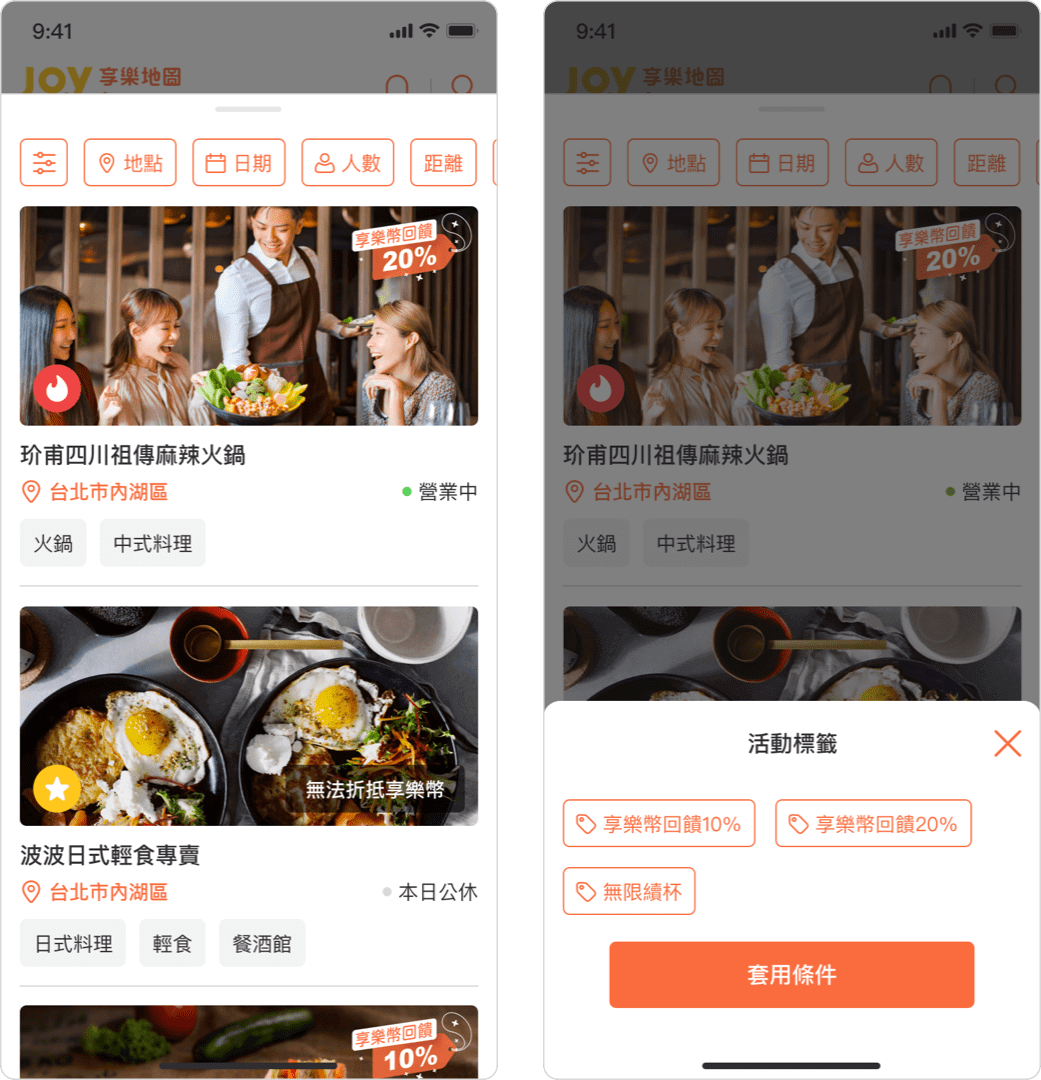This screenshot has height=1080, width=1041.
Task: Tap the 日式料理 category tag
Action: point(73,944)
